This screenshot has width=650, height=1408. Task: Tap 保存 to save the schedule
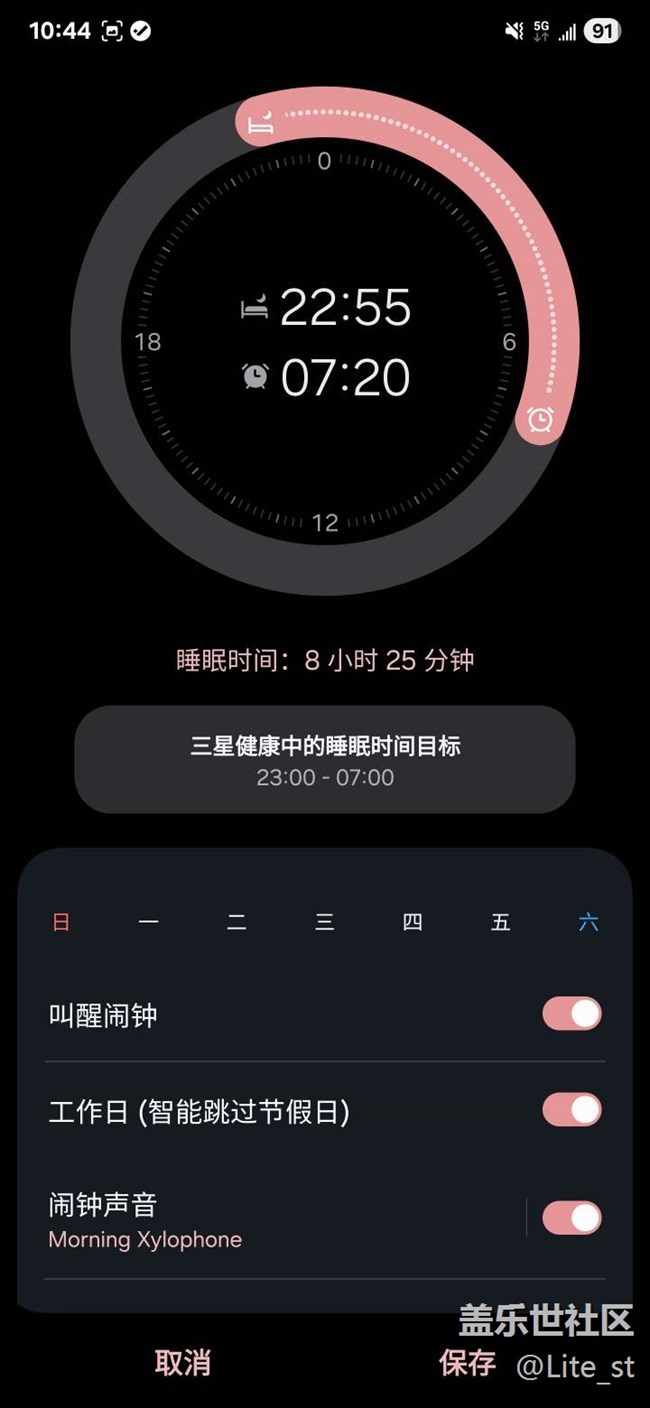[467, 1362]
